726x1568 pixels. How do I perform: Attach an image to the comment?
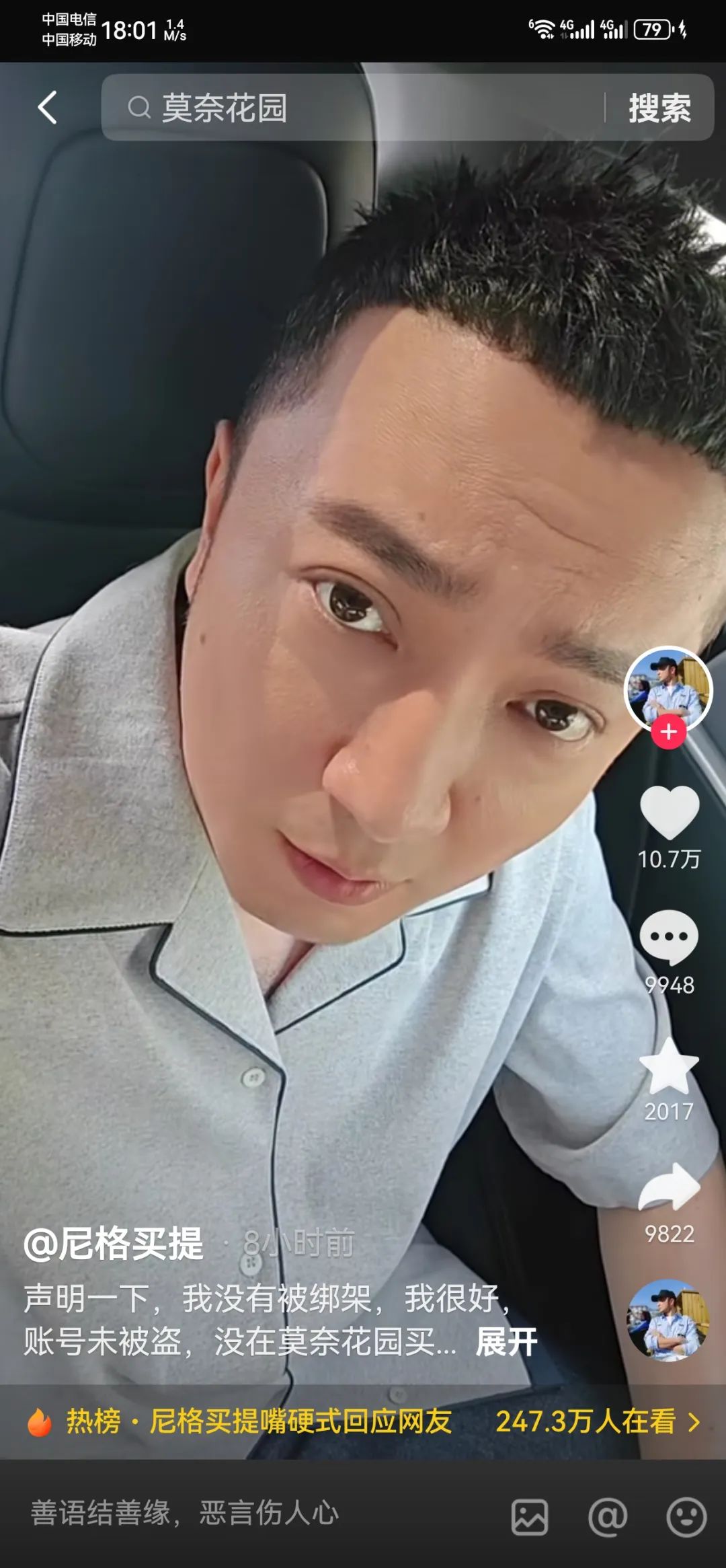click(x=530, y=1517)
